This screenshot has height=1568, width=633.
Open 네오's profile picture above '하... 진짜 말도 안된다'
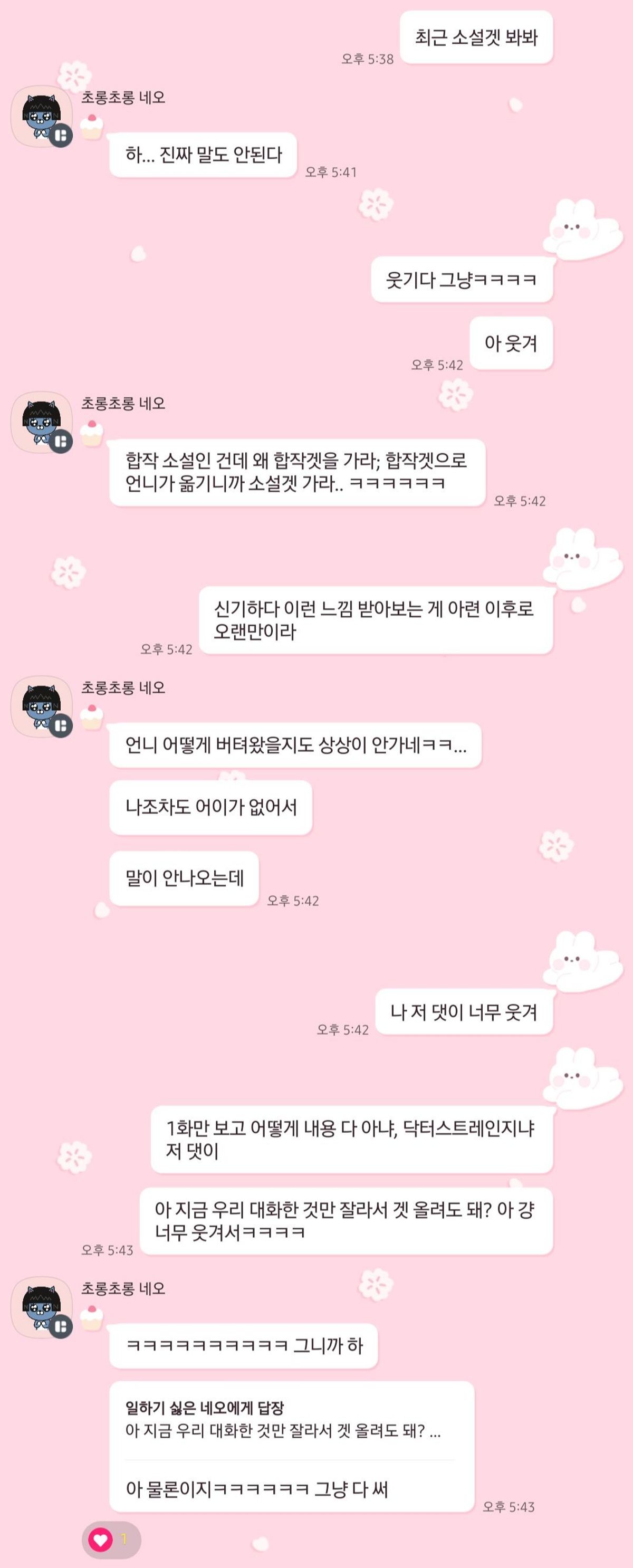point(41,116)
